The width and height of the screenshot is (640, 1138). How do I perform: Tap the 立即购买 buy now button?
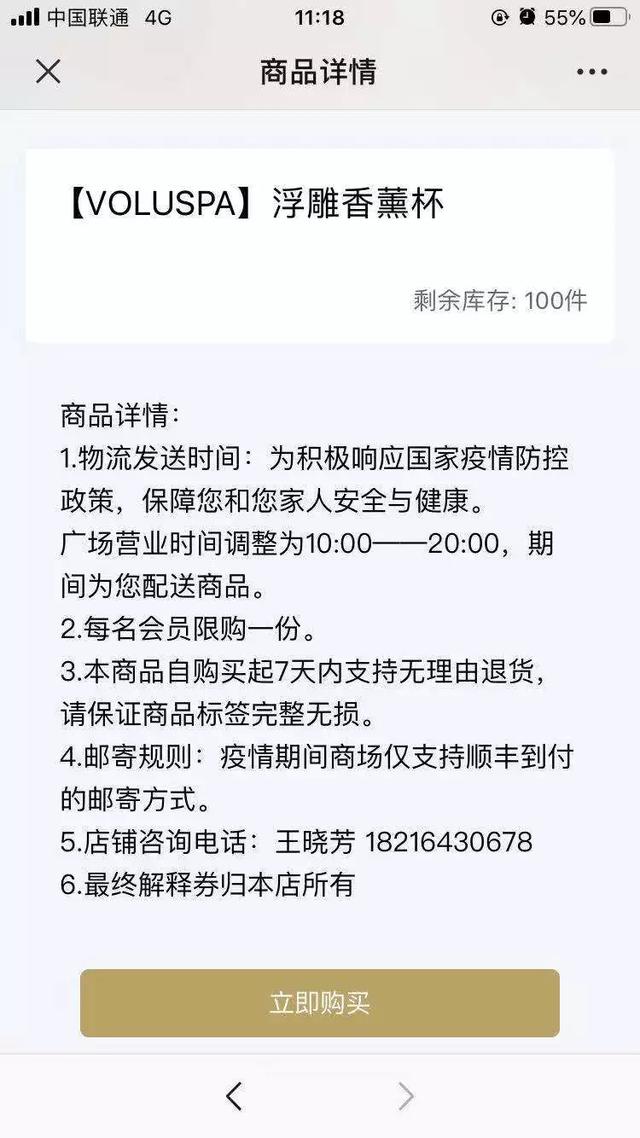click(320, 1003)
